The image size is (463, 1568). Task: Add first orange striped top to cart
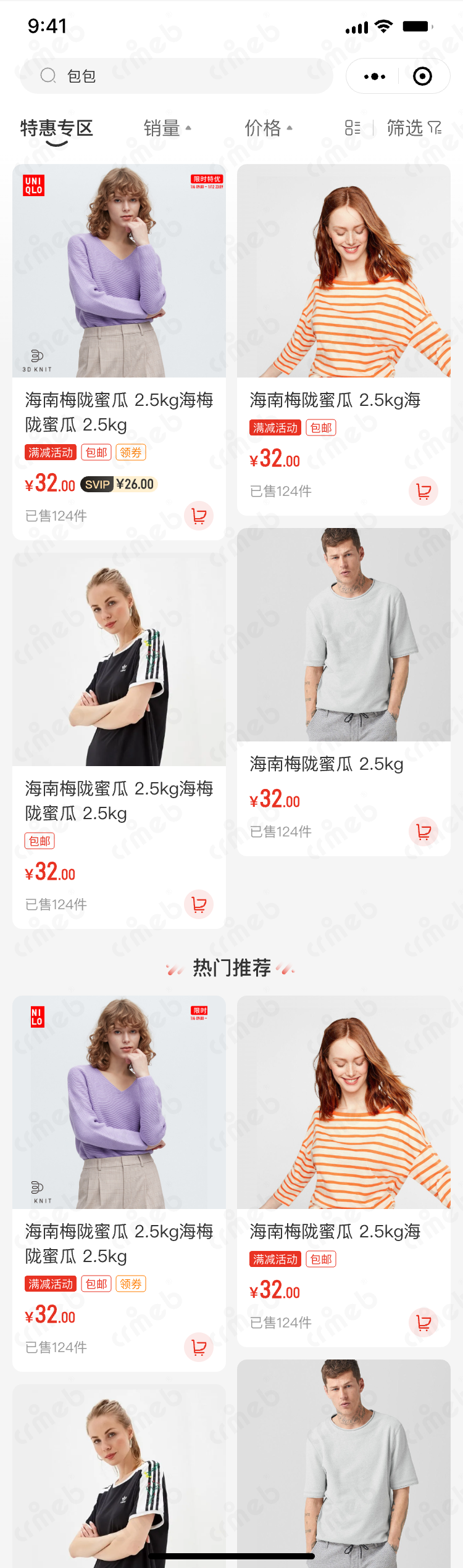click(x=423, y=491)
